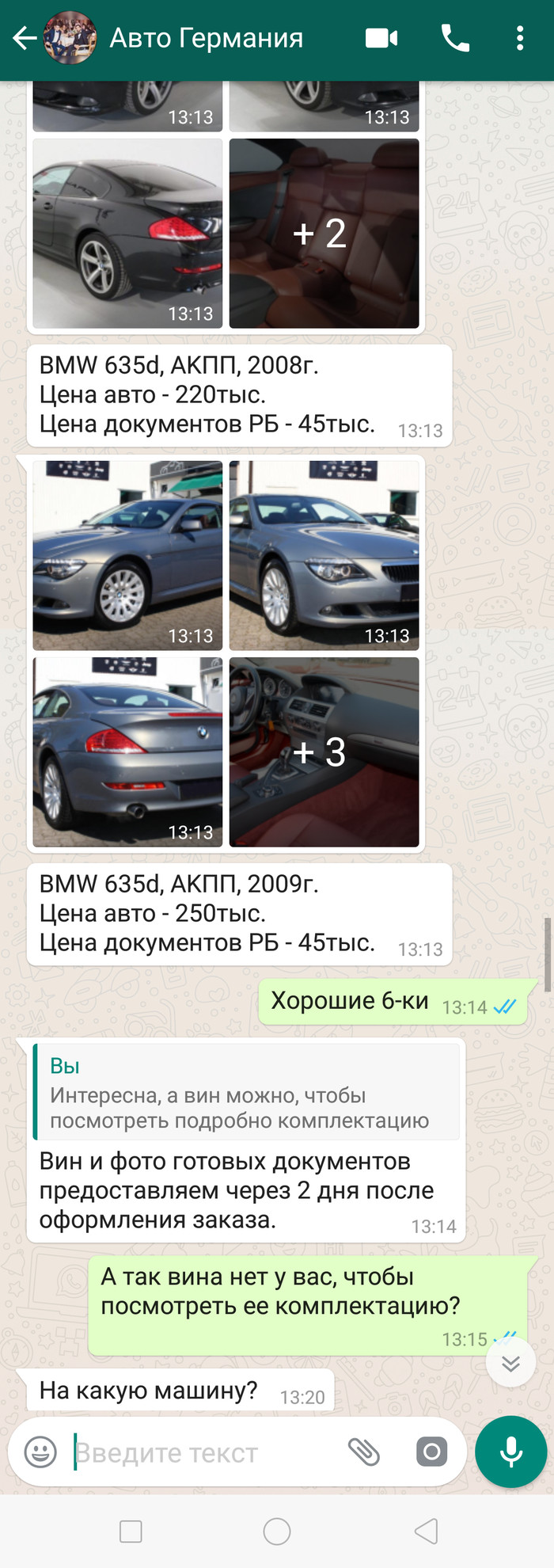The image size is (554, 1568).
Task: Jump to the quoted message from Вы
Action: pos(245,1094)
